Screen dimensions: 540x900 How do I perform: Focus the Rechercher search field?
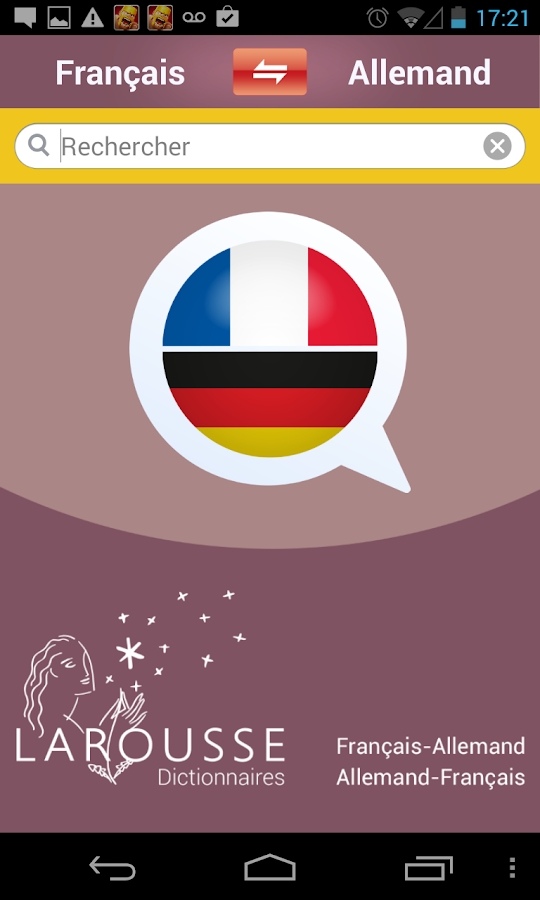click(x=270, y=146)
